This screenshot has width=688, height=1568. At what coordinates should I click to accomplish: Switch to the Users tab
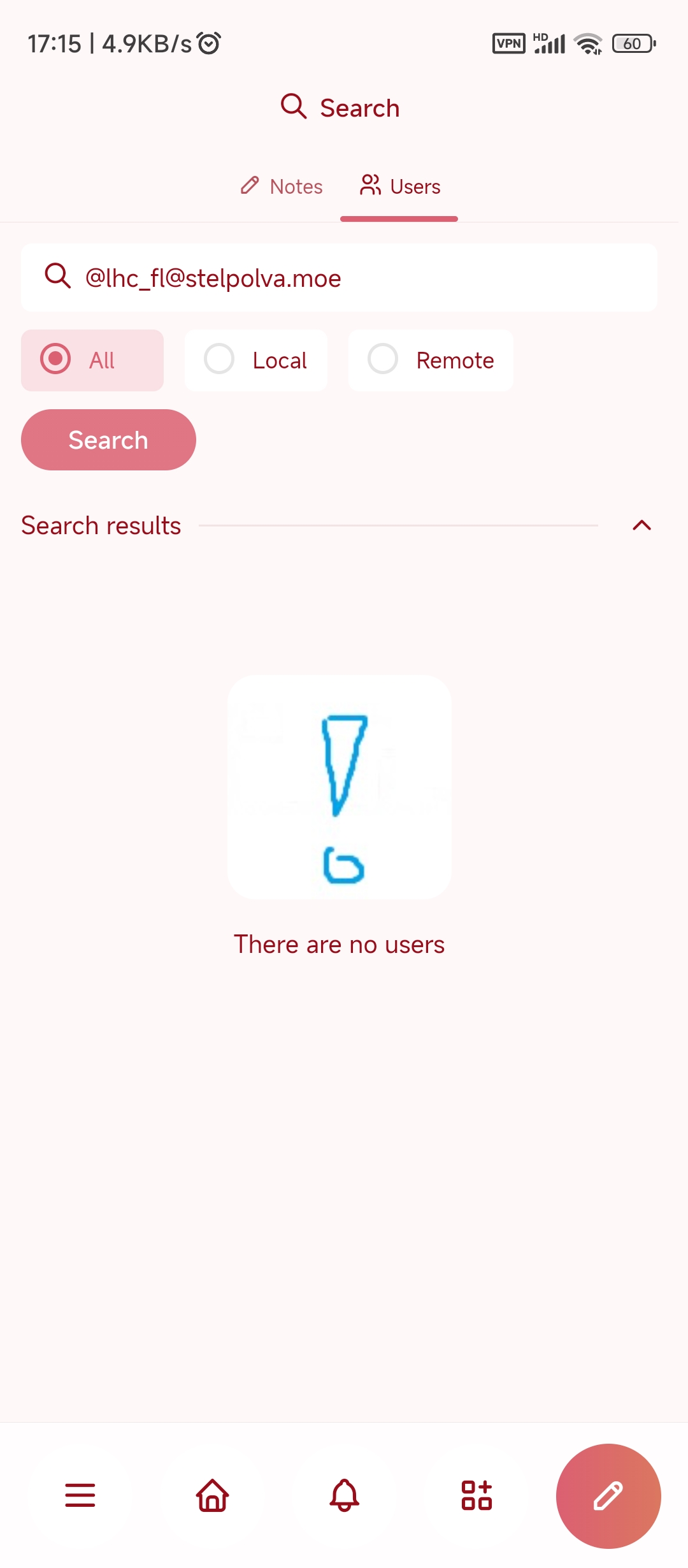(399, 185)
